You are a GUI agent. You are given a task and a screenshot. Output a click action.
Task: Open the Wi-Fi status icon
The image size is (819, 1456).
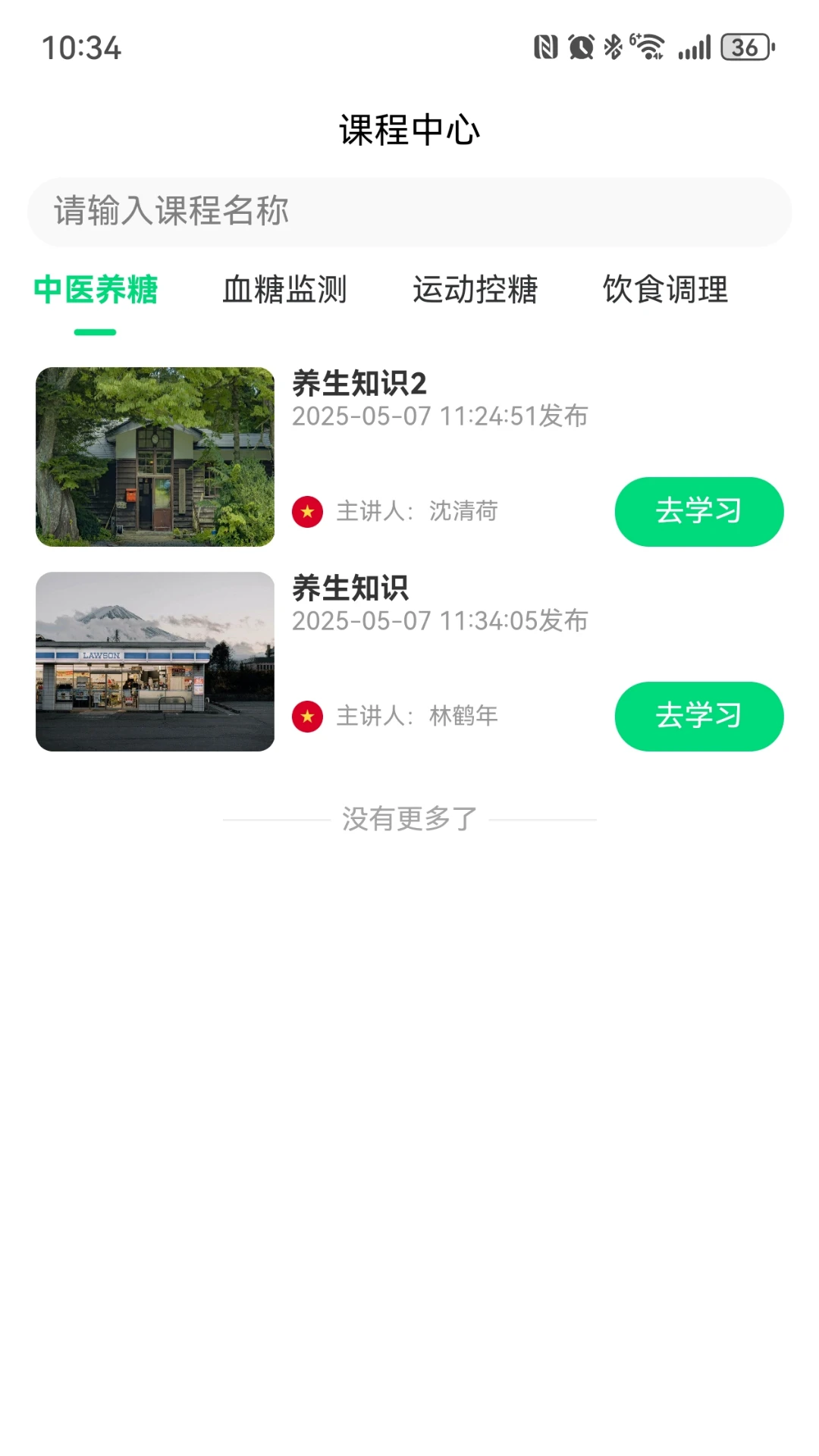pos(648,46)
